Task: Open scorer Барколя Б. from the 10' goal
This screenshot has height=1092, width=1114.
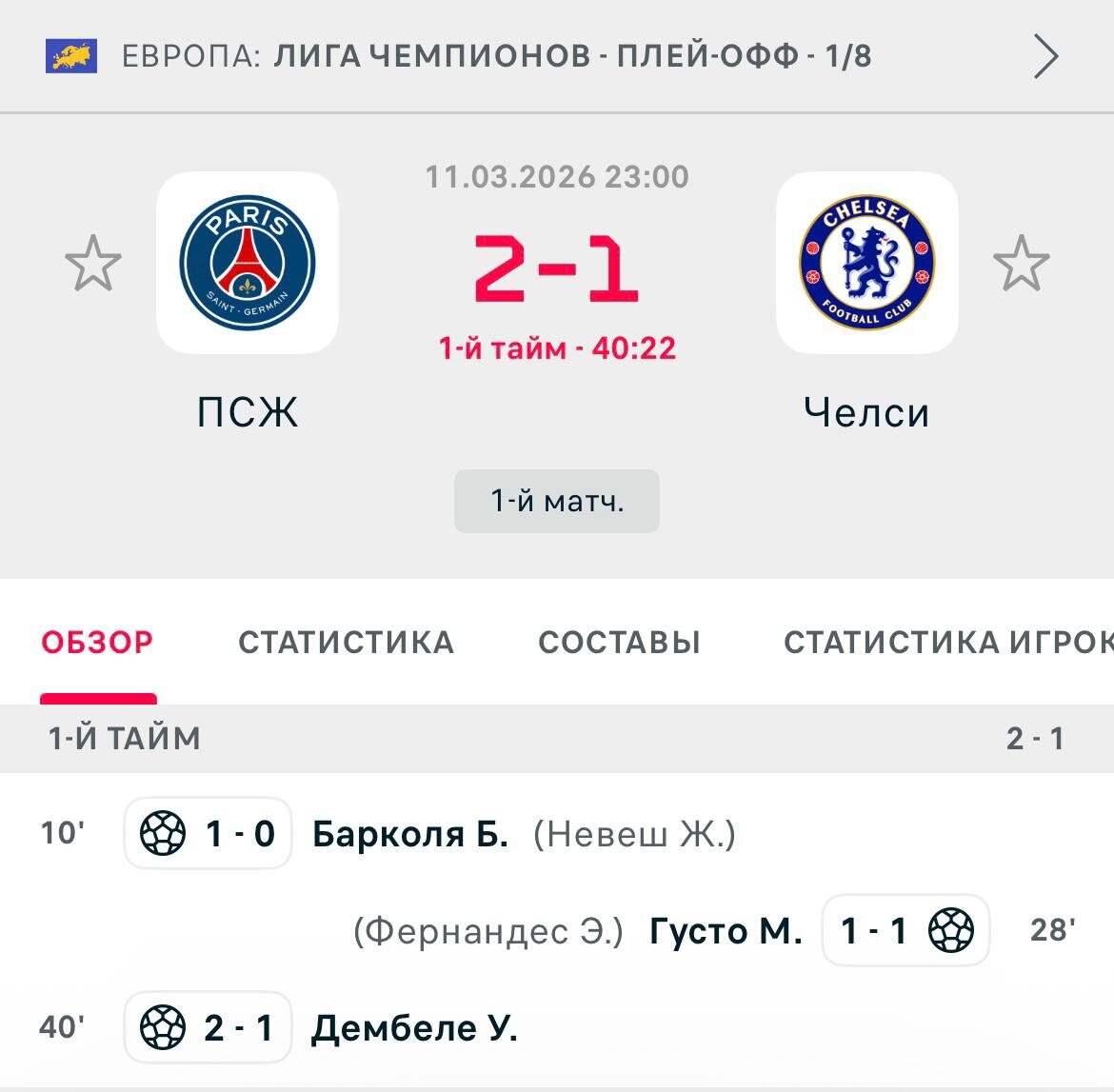Action: pos(410,834)
